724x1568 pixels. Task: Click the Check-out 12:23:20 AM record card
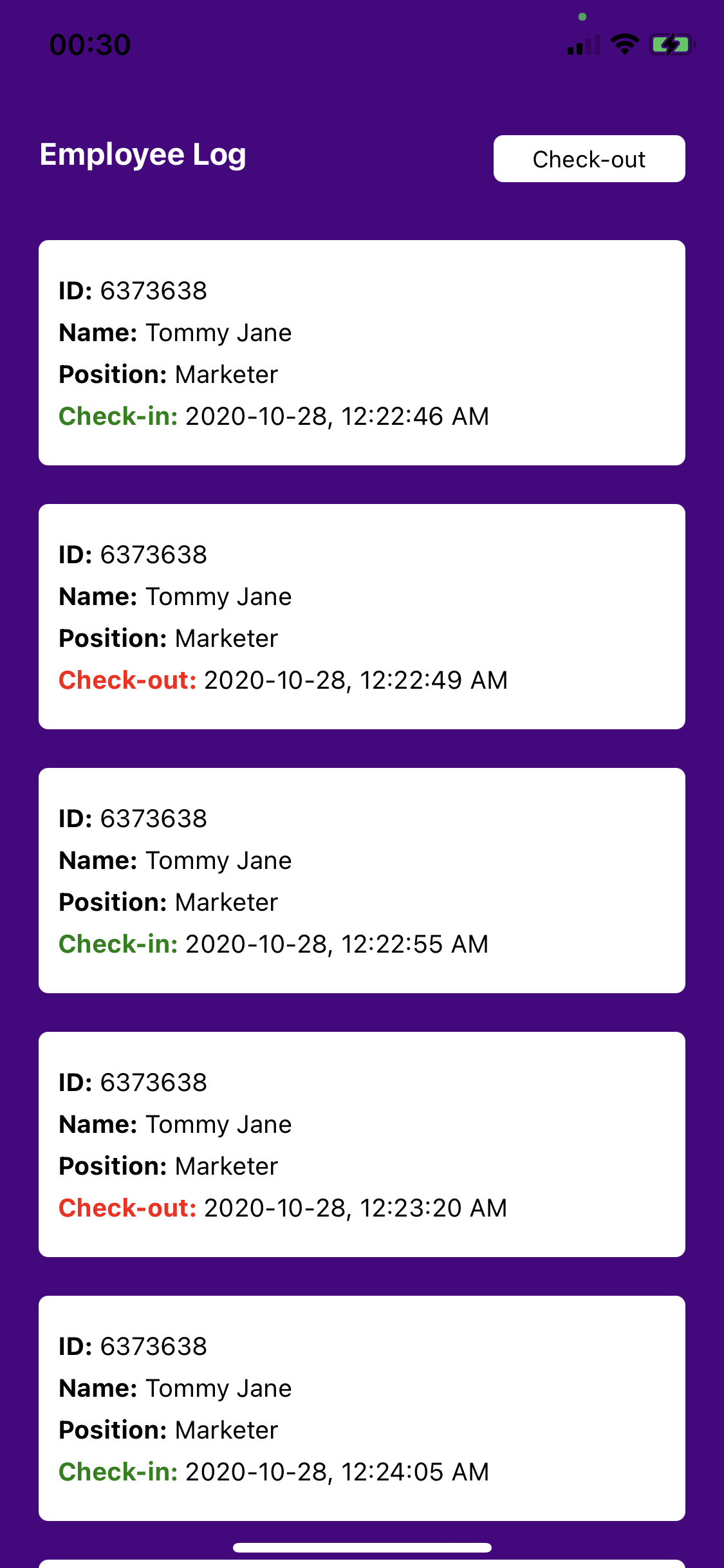pyautogui.click(x=362, y=1144)
